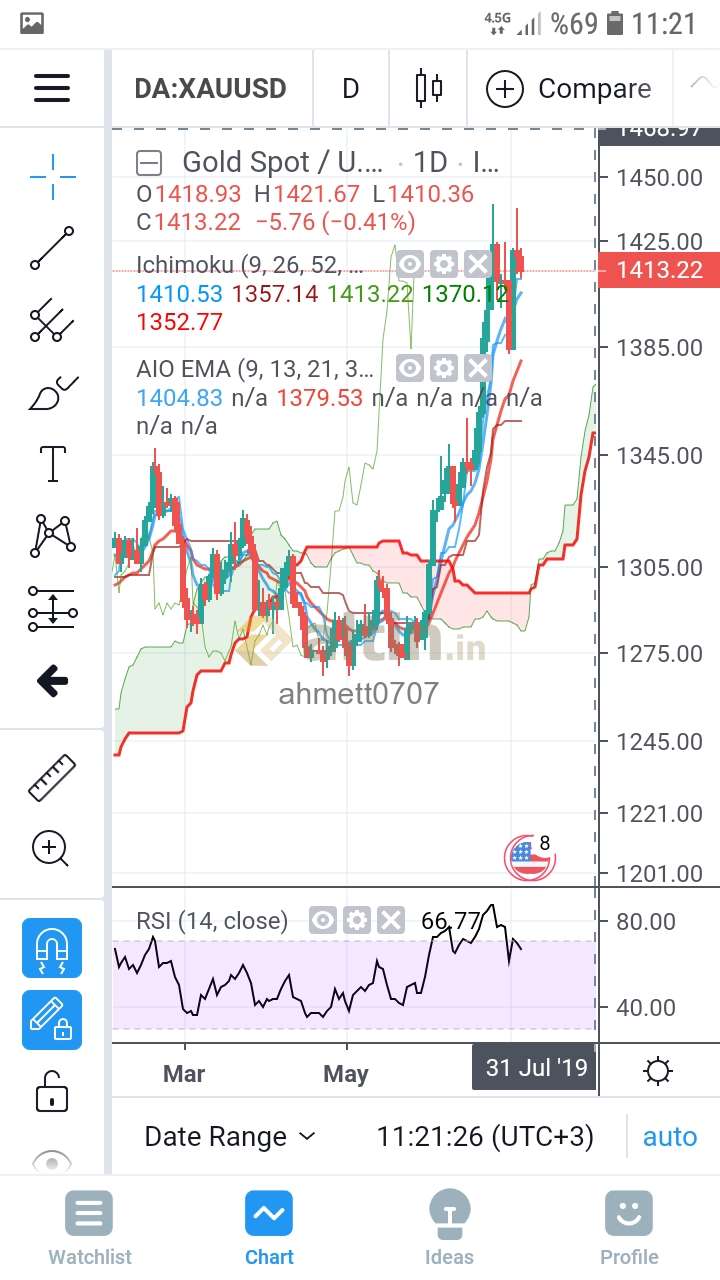Image resolution: width=720 pixels, height=1280 pixels.
Task: Change the DA:XAUUSD symbol
Action: point(211,88)
